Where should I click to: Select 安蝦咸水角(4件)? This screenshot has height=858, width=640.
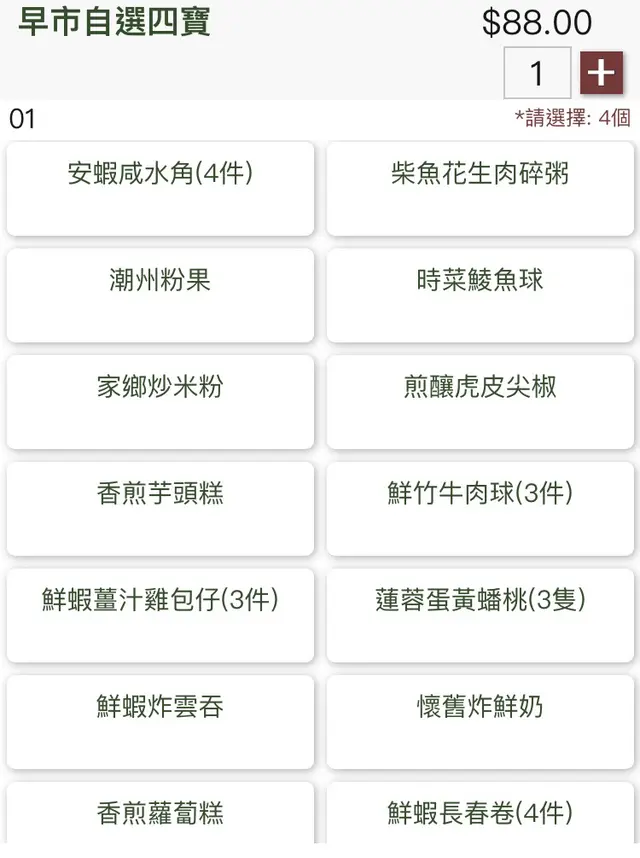click(x=160, y=188)
